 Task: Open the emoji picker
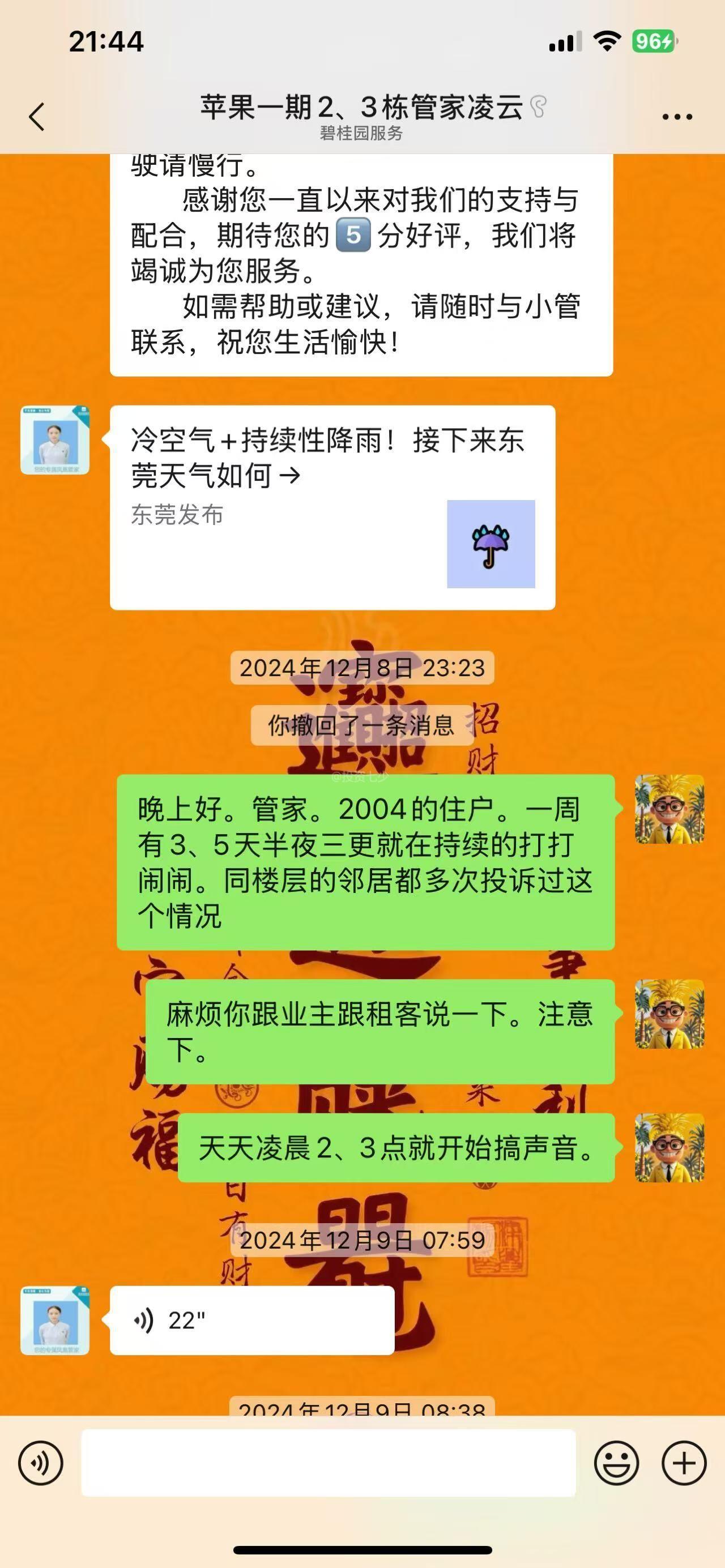coord(616,1463)
